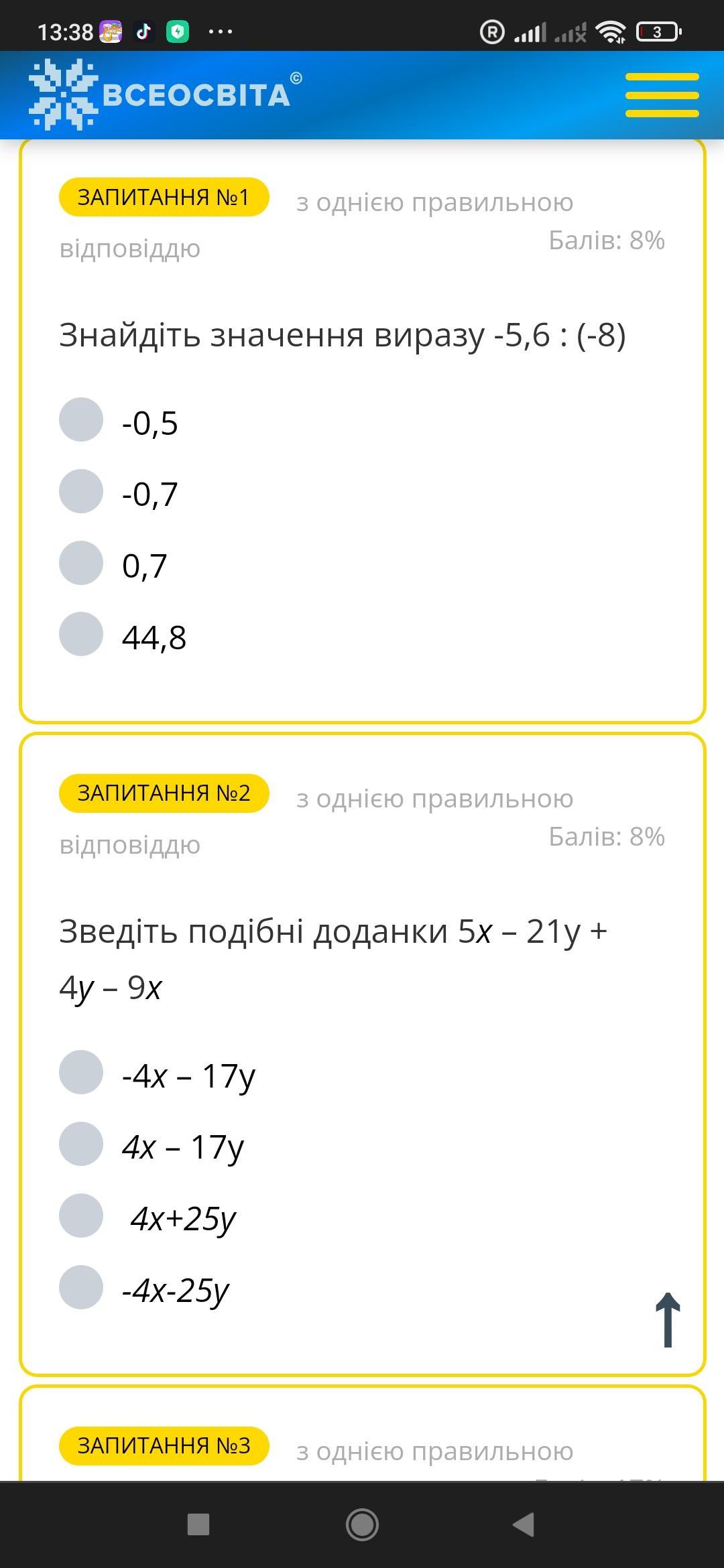The width and height of the screenshot is (724, 1568).
Task: Select the -4x-25y option
Action: pyautogui.click(x=81, y=1287)
